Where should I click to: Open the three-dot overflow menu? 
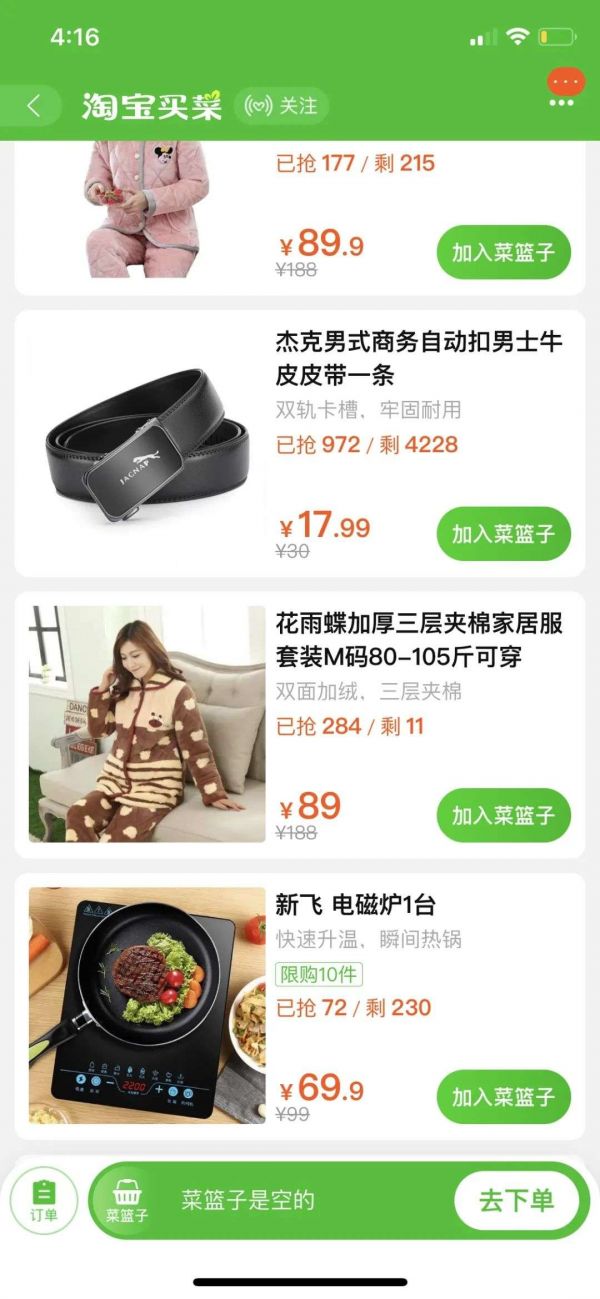[565, 103]
